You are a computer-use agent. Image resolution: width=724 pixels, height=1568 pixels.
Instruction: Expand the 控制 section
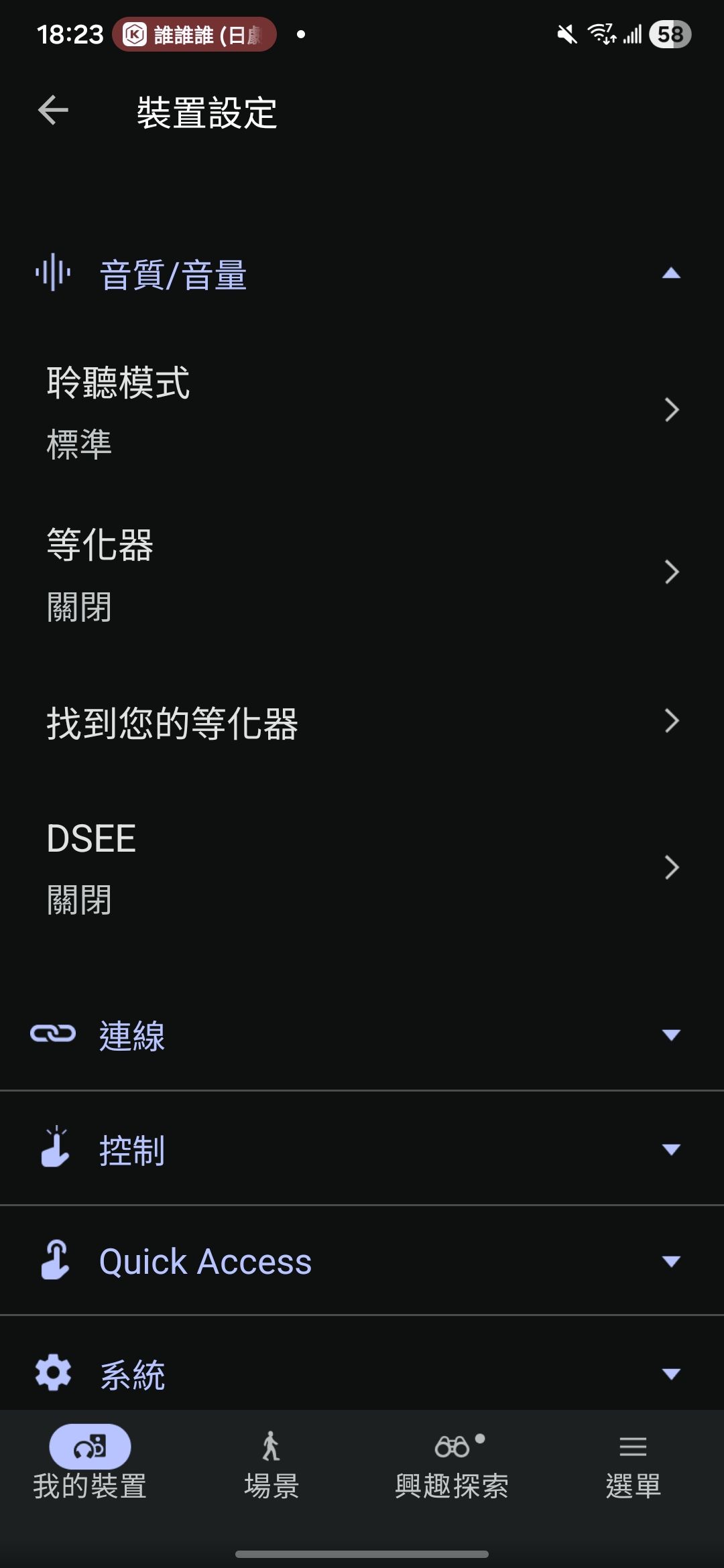(362, 1150)
